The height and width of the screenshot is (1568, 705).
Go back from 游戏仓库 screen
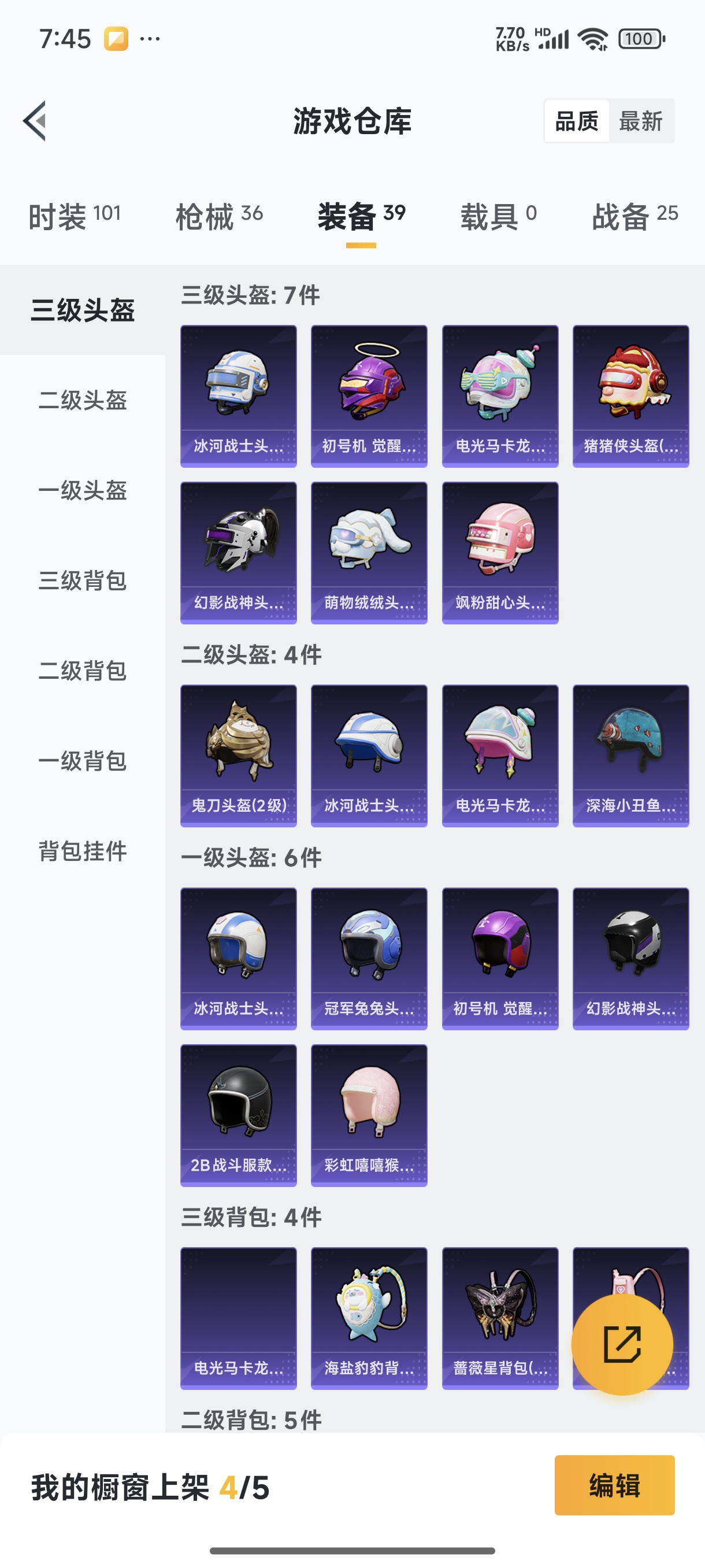pyautogui.click(x=35, y=120)
